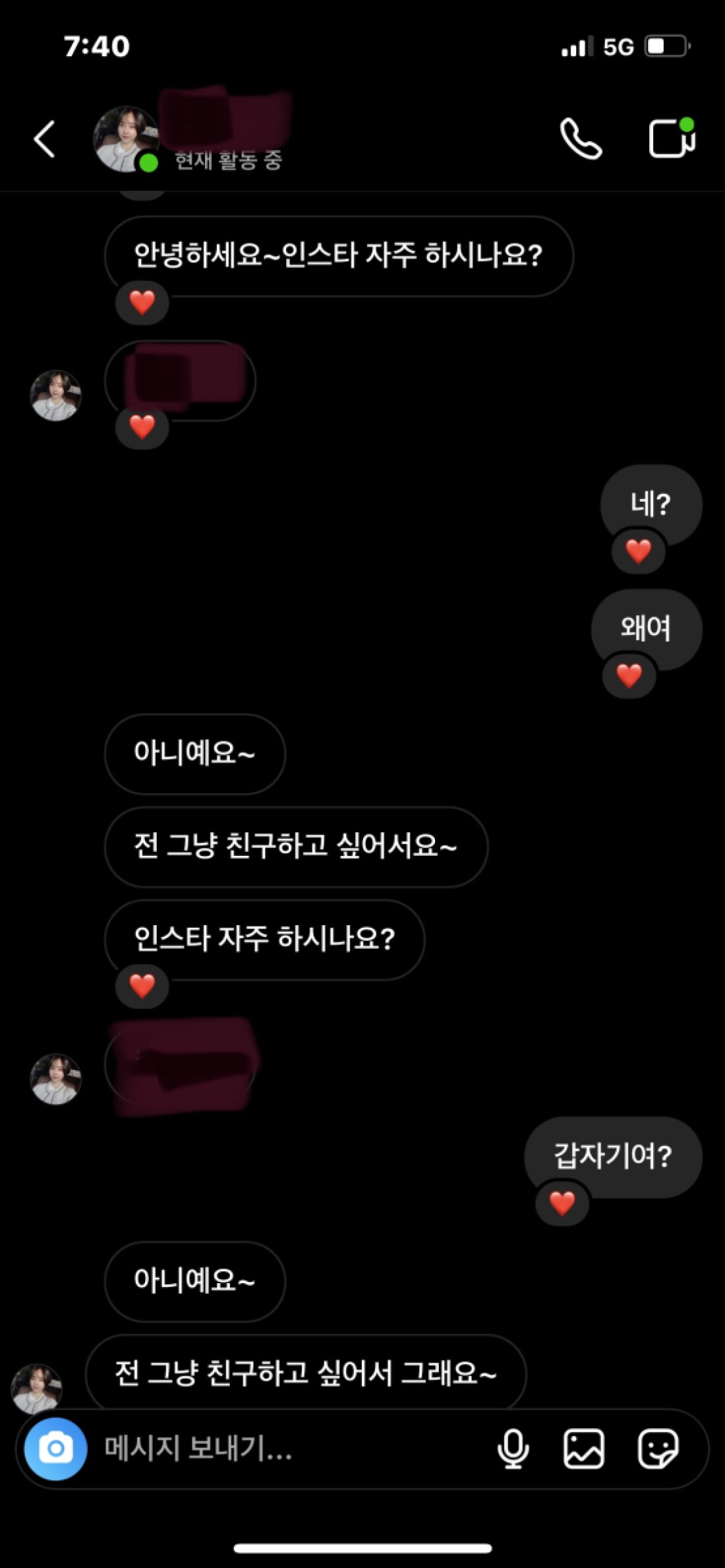Open the camera from the message bar
This screenshot has height=1568, width=725.
point(56,1449)
